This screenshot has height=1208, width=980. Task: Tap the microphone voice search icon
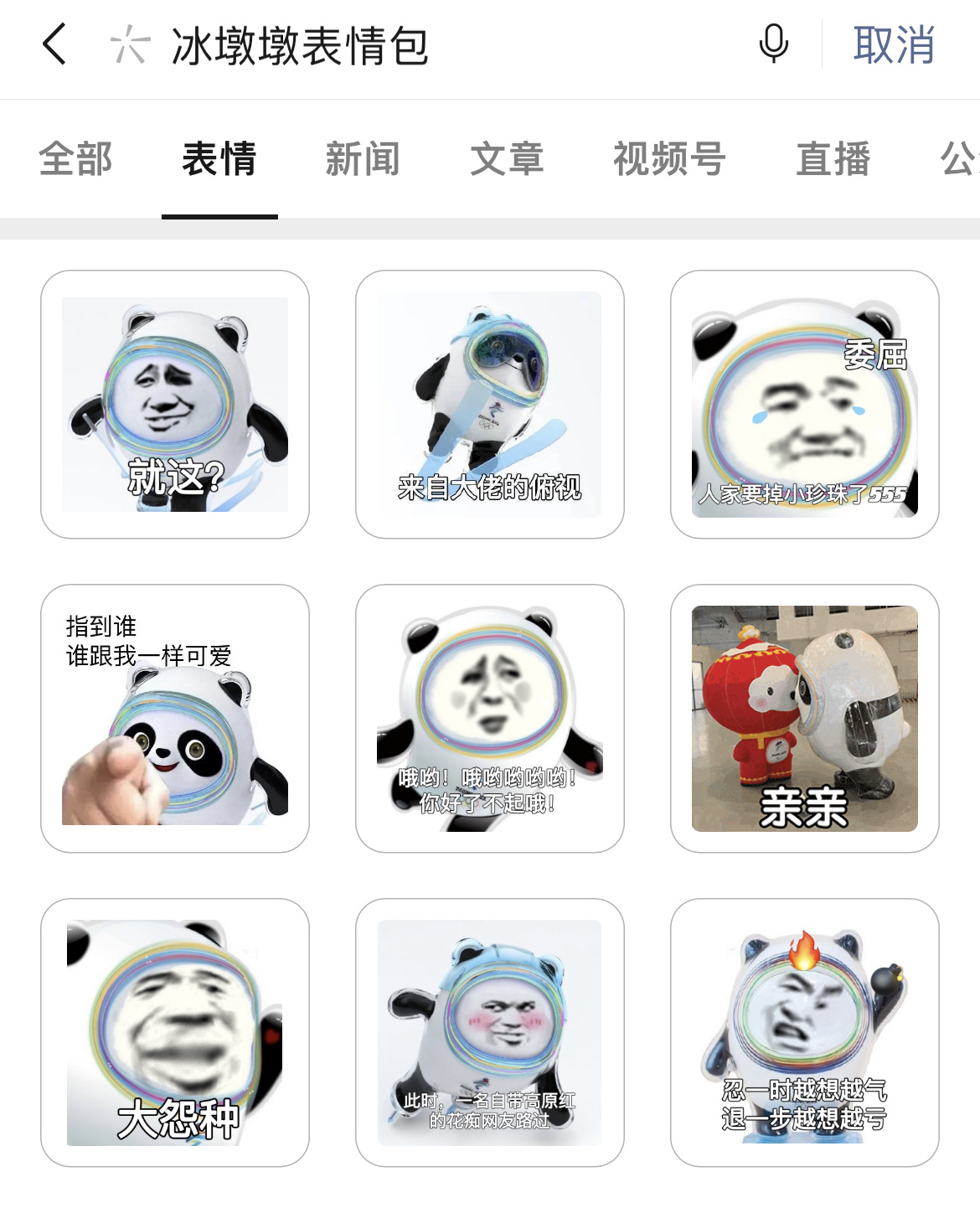pos(773,44)
